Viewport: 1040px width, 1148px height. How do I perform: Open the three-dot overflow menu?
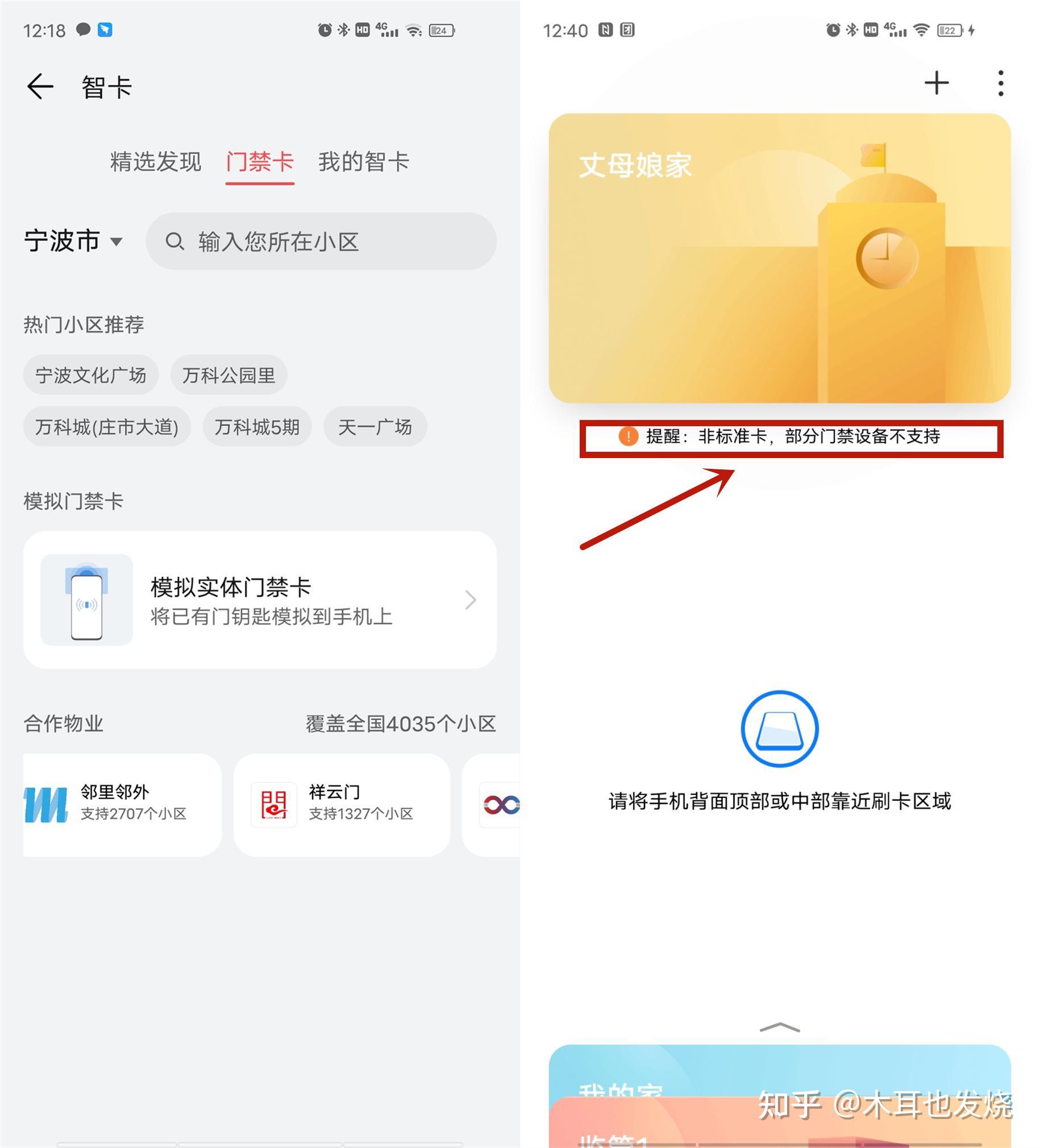(x=1001, y=84)
